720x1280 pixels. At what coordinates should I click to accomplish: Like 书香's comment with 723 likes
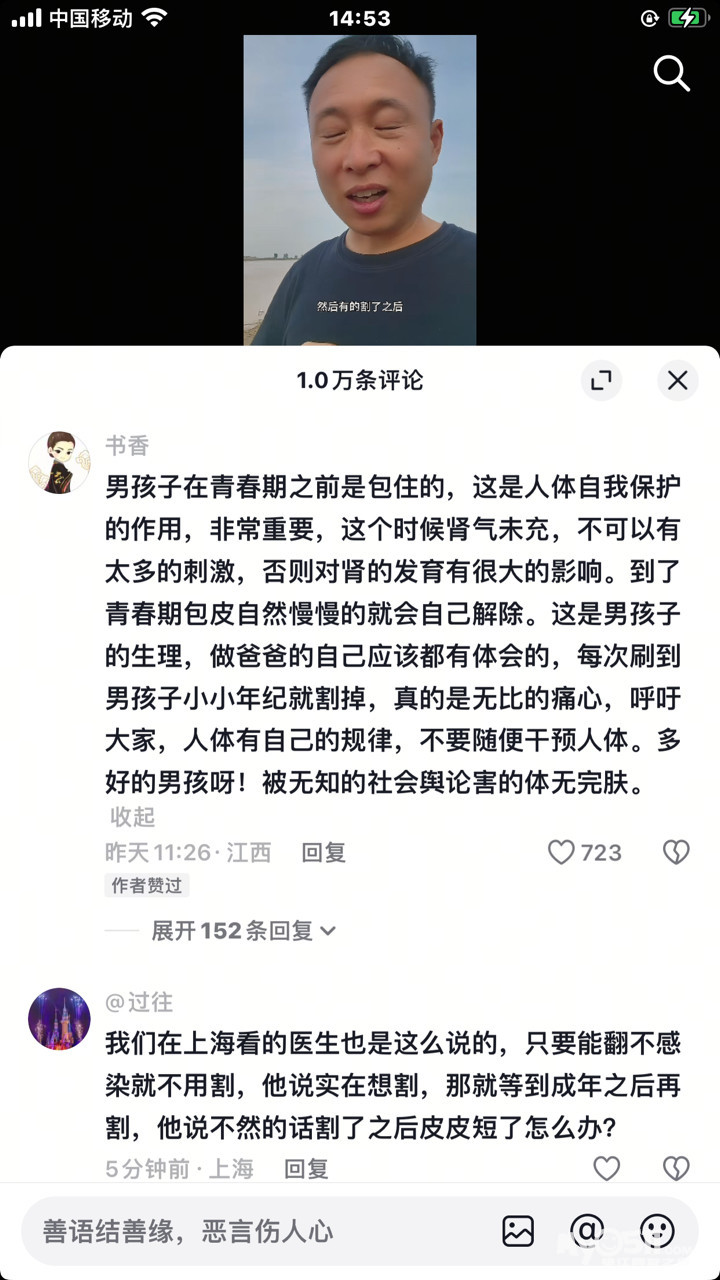pyautogui.click(x=562, y=853)
